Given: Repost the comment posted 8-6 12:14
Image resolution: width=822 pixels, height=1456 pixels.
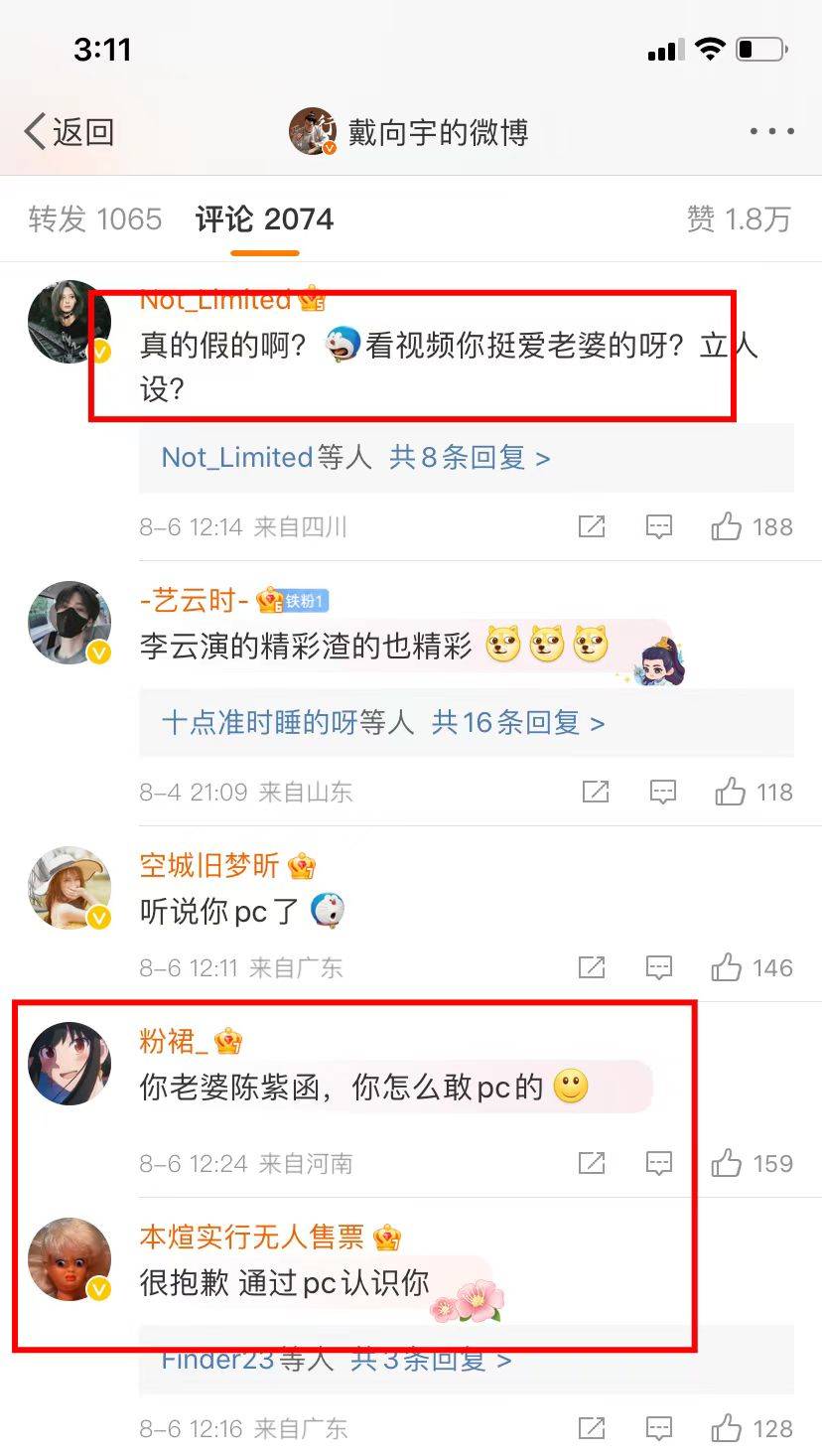Looking at the screenshot, I should click(592, 526).
